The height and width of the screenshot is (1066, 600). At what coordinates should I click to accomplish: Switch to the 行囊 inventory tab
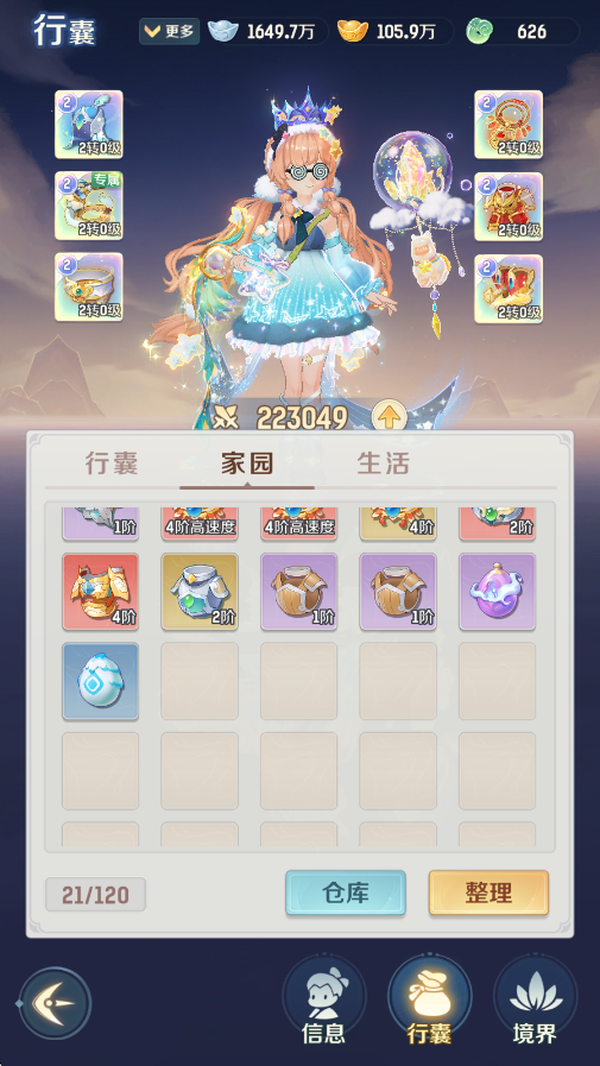coord(111,464)
